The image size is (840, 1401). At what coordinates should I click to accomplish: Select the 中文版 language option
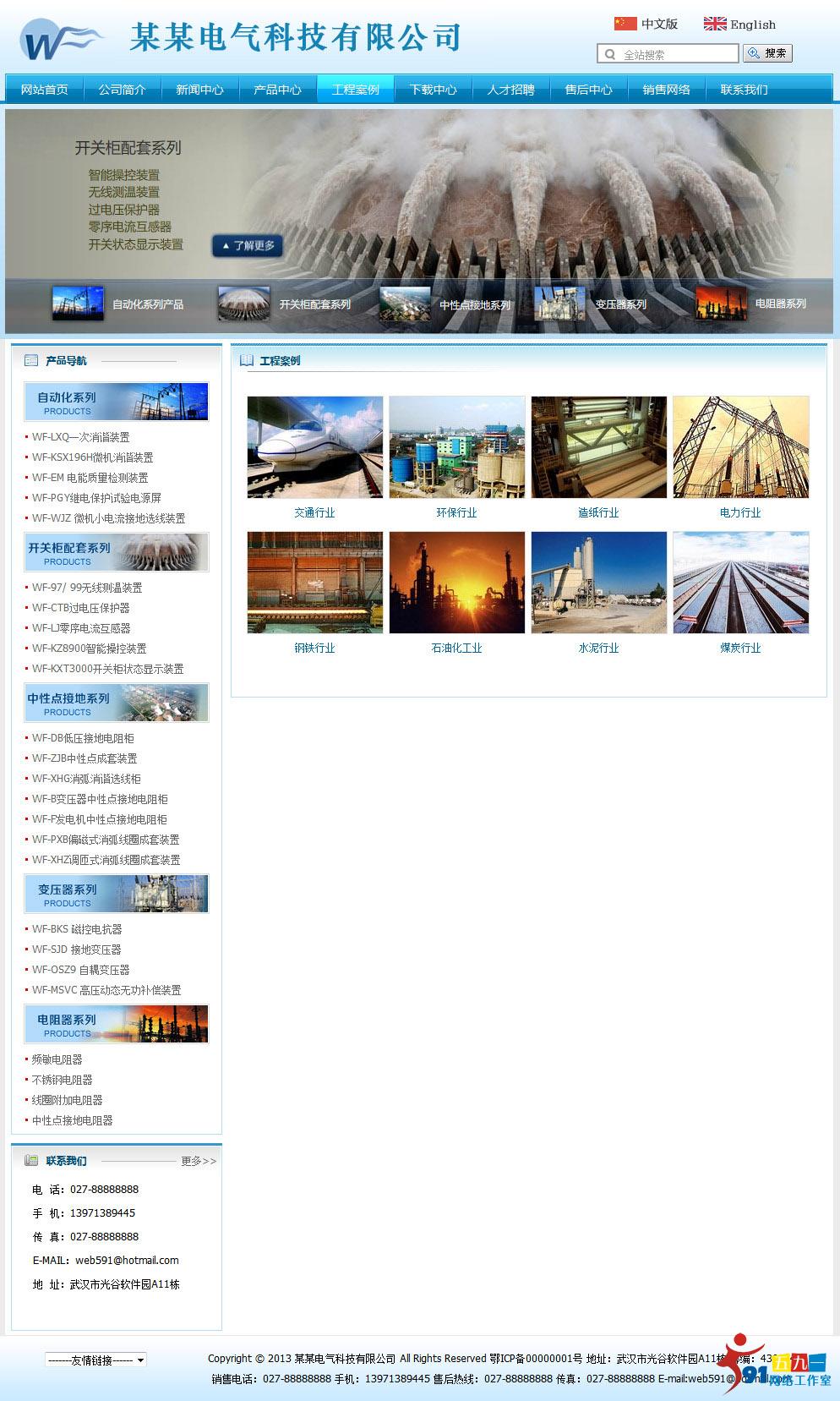647,24
